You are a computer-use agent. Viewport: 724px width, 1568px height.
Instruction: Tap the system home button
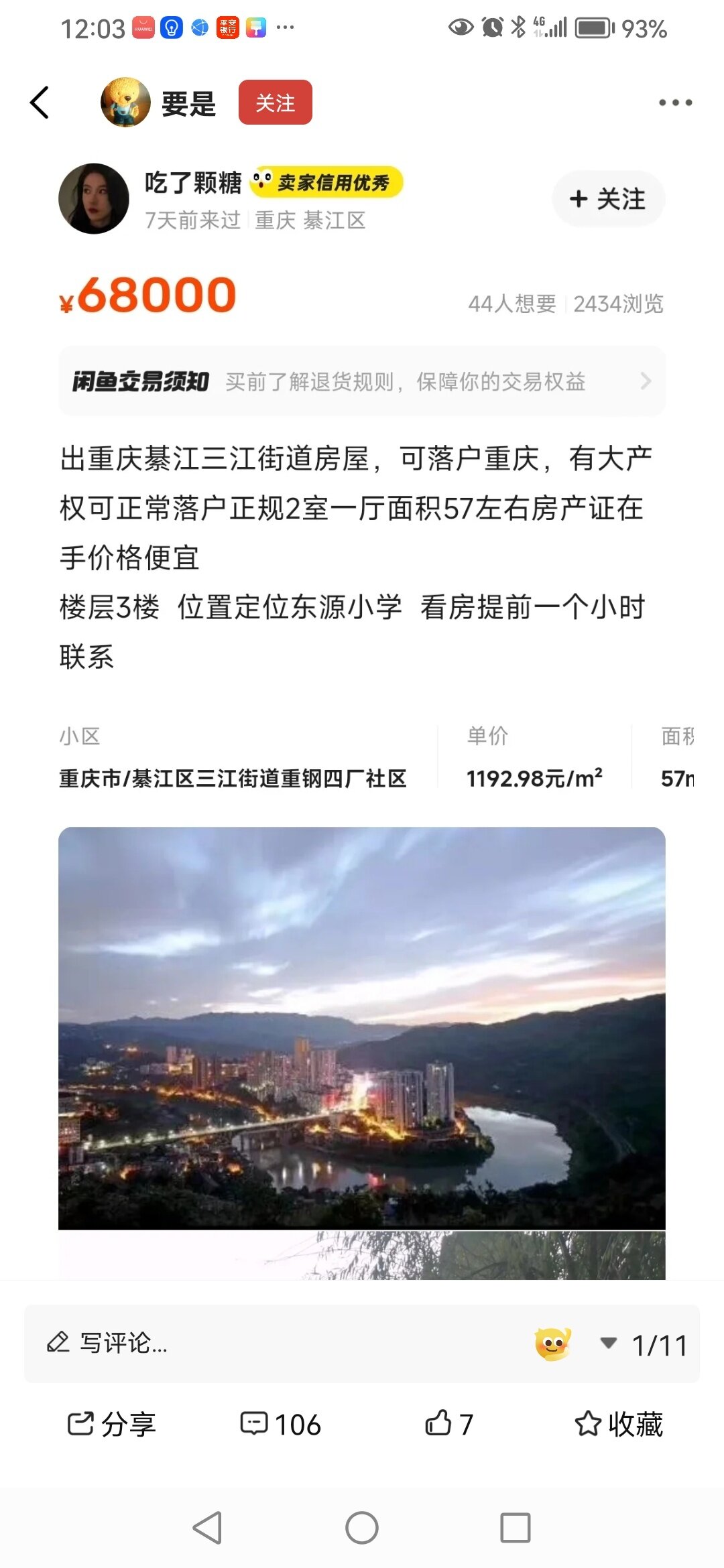pos(362,1528)
